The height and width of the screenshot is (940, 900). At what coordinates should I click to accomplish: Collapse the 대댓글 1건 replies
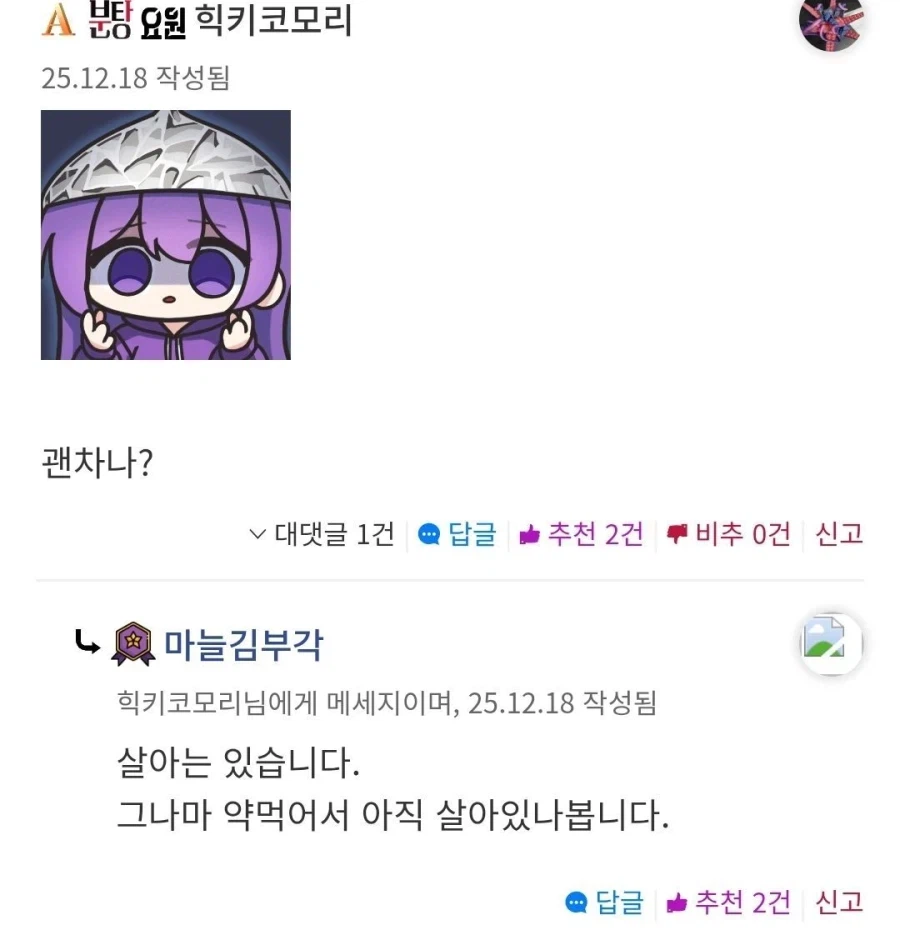coord(322,535)
